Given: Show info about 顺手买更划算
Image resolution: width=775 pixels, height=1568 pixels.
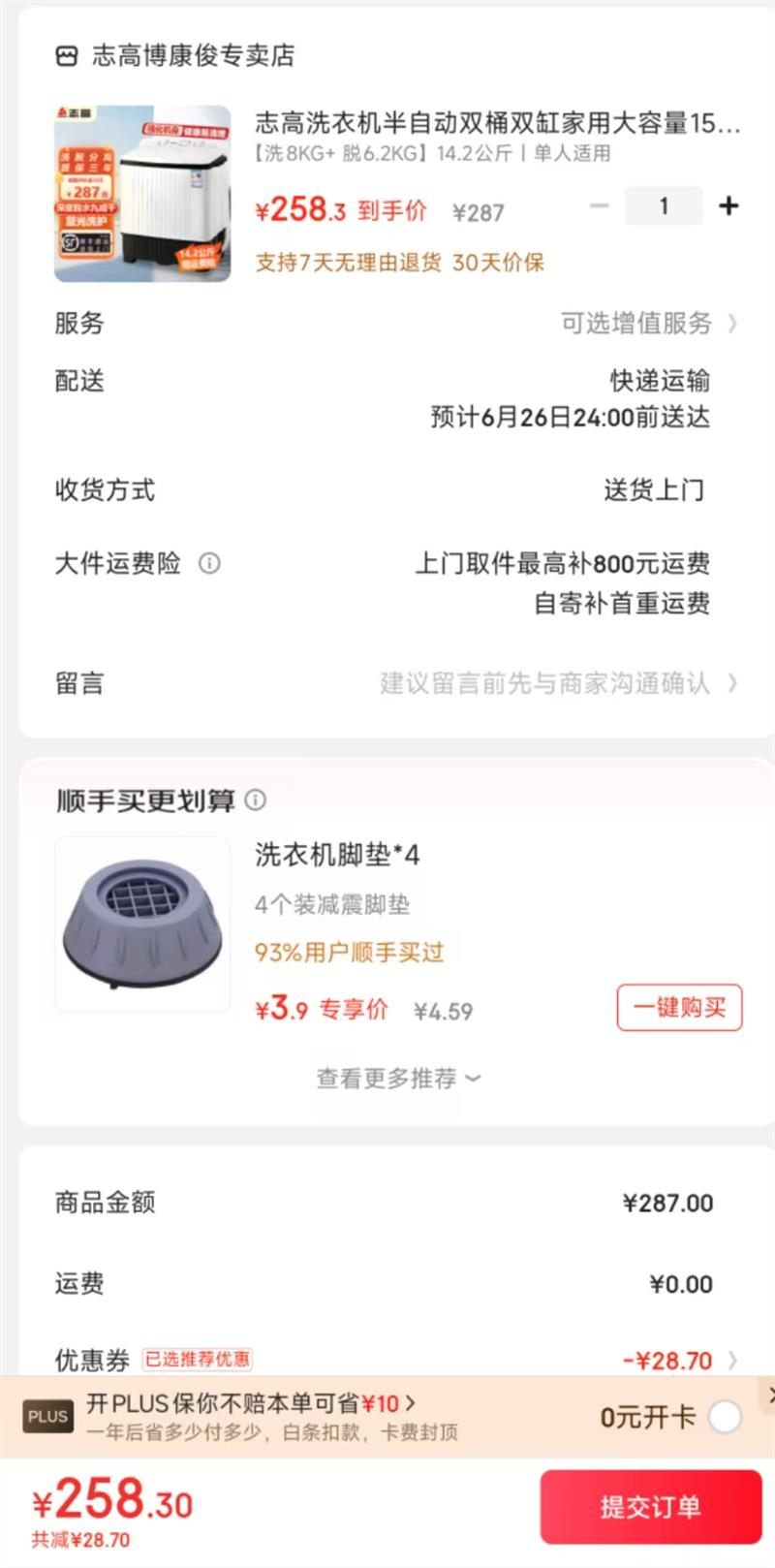Looking at the screenshot, I should 256,800.
